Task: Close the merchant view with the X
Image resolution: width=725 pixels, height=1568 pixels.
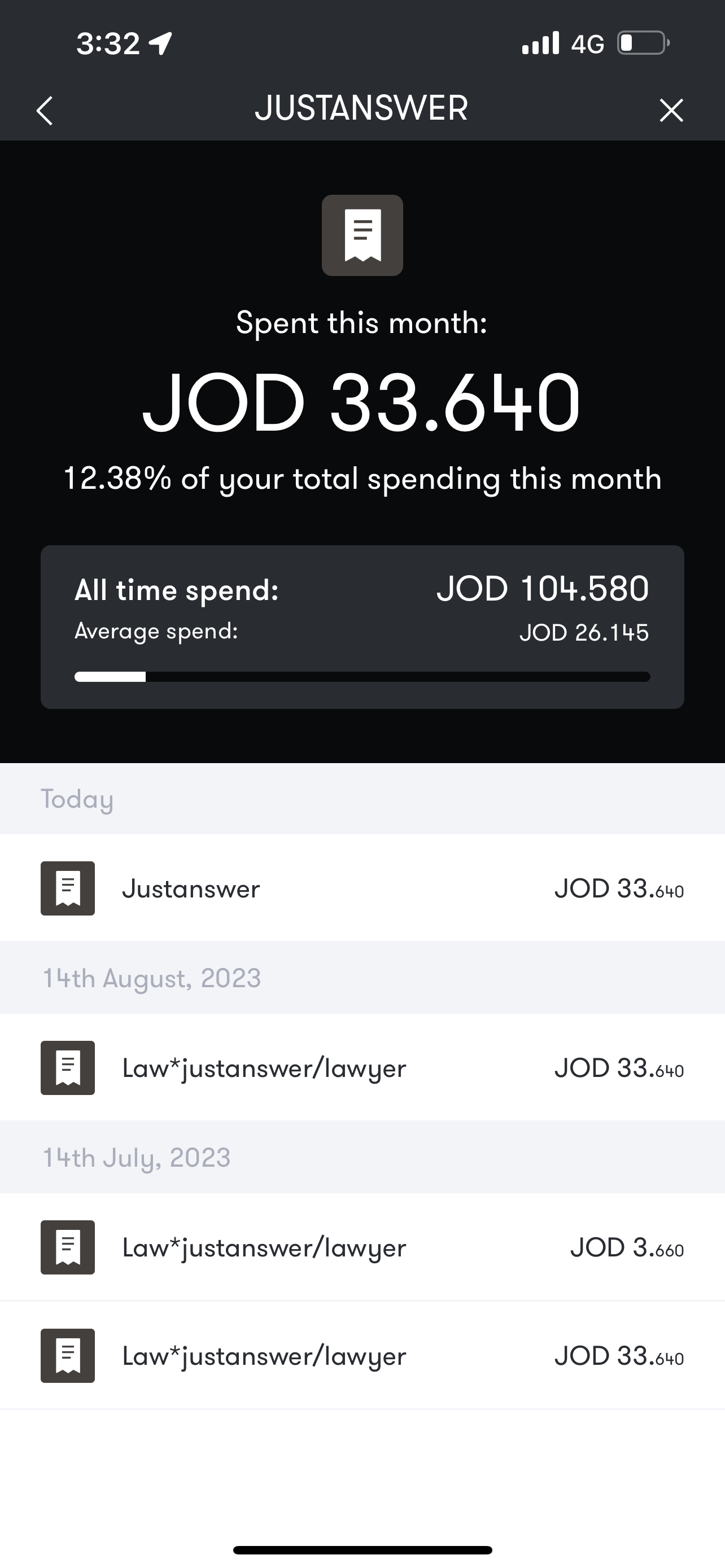Action: 671,110
